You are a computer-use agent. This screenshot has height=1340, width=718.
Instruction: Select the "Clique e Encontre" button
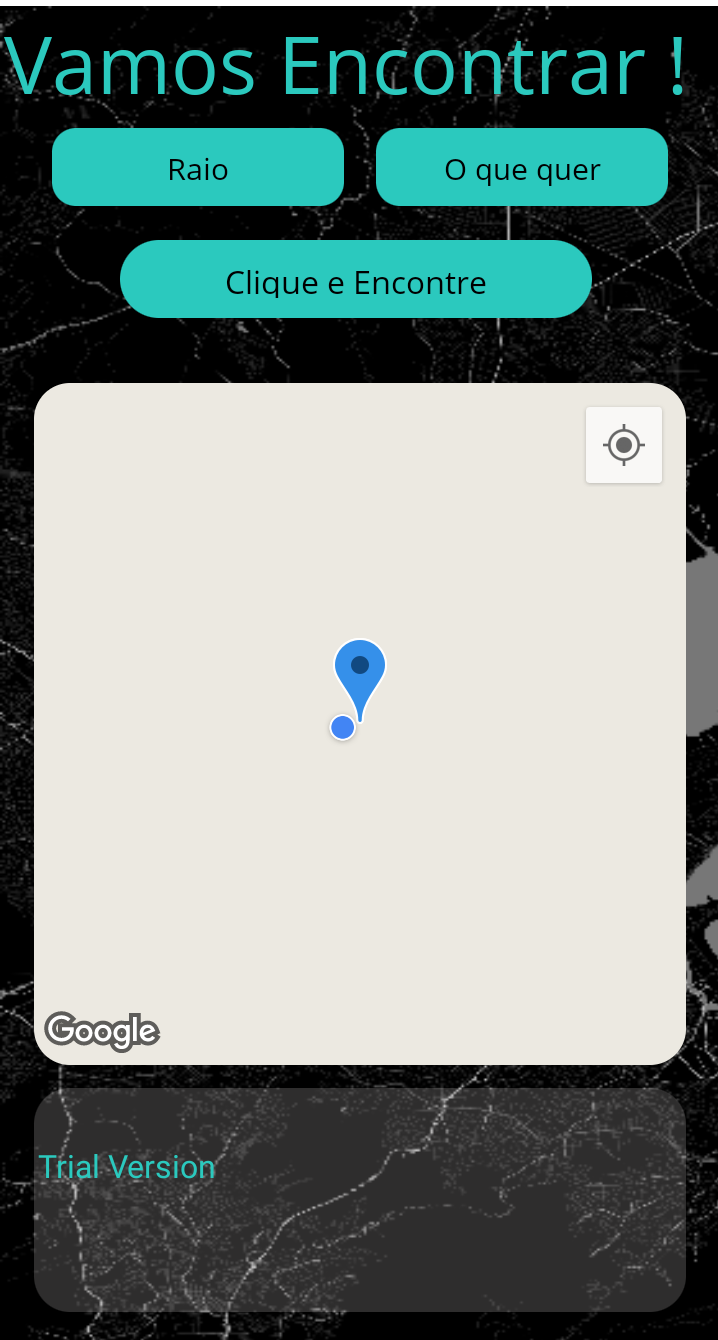pos(356,279)
